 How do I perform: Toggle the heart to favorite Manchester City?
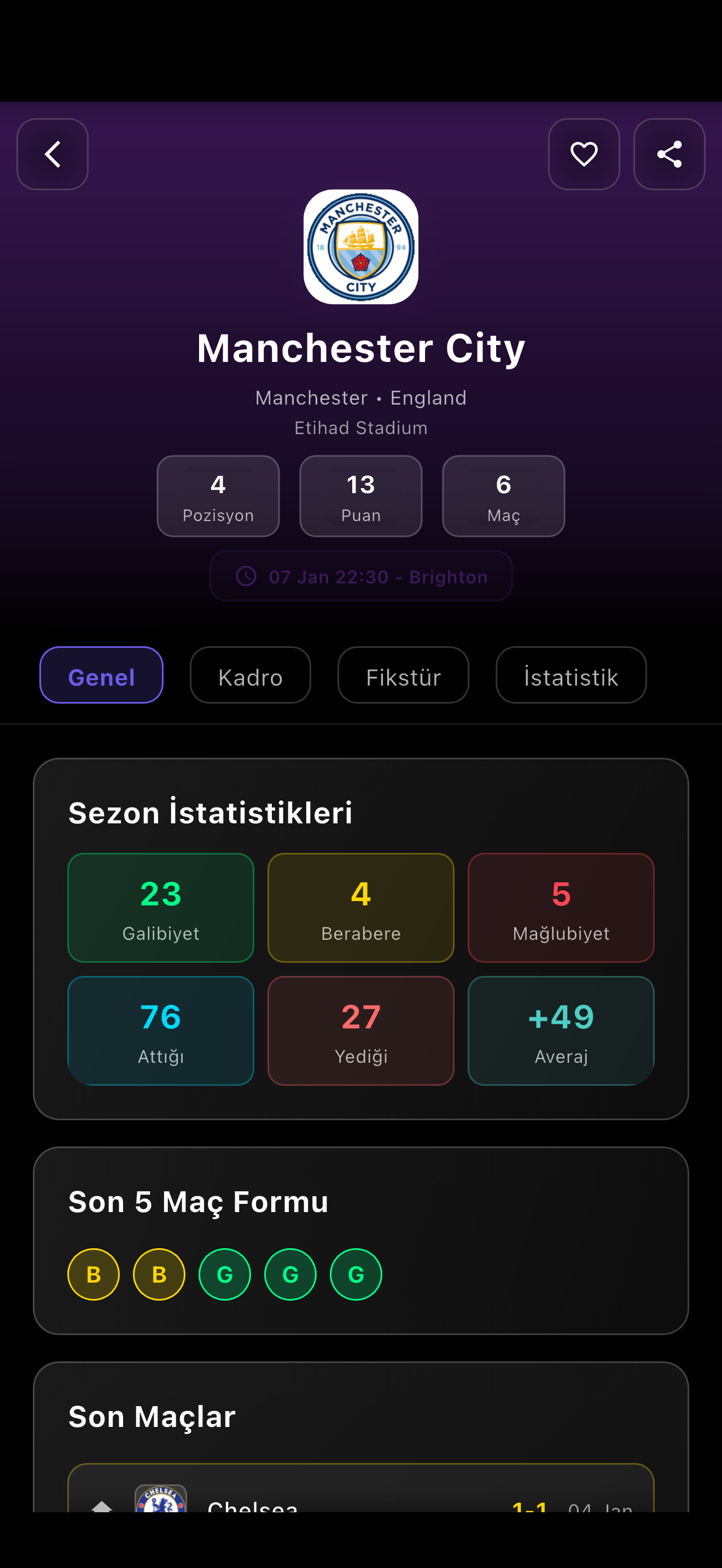coord(583,154)
